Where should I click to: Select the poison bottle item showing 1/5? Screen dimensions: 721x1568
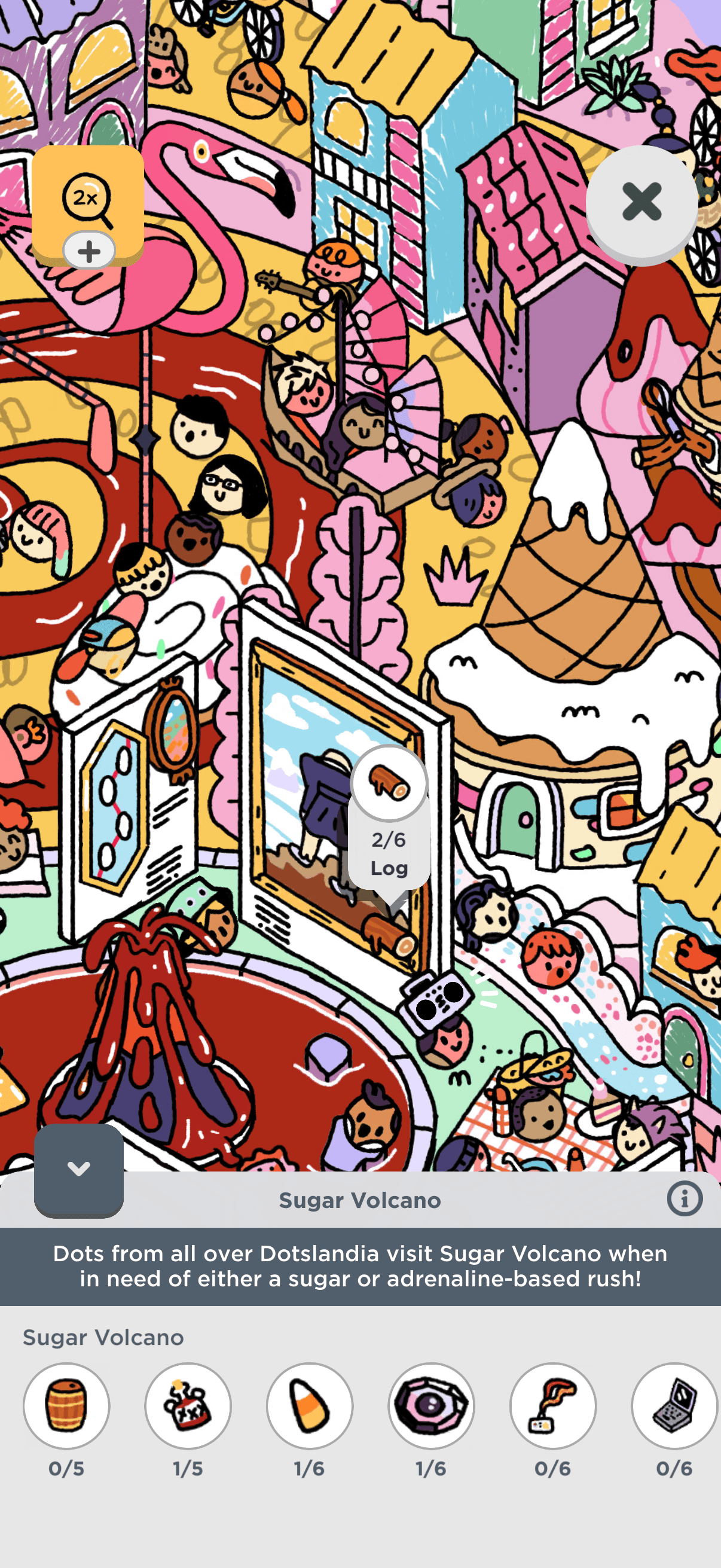point(188,1405)
